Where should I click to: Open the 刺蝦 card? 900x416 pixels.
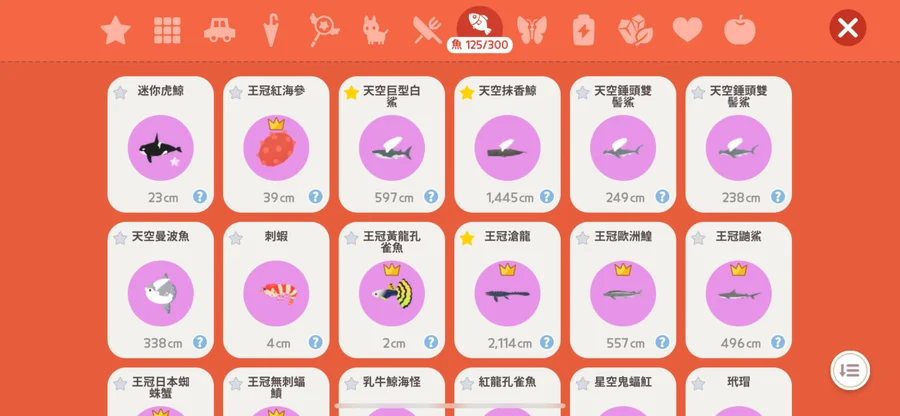pos(276,292)
